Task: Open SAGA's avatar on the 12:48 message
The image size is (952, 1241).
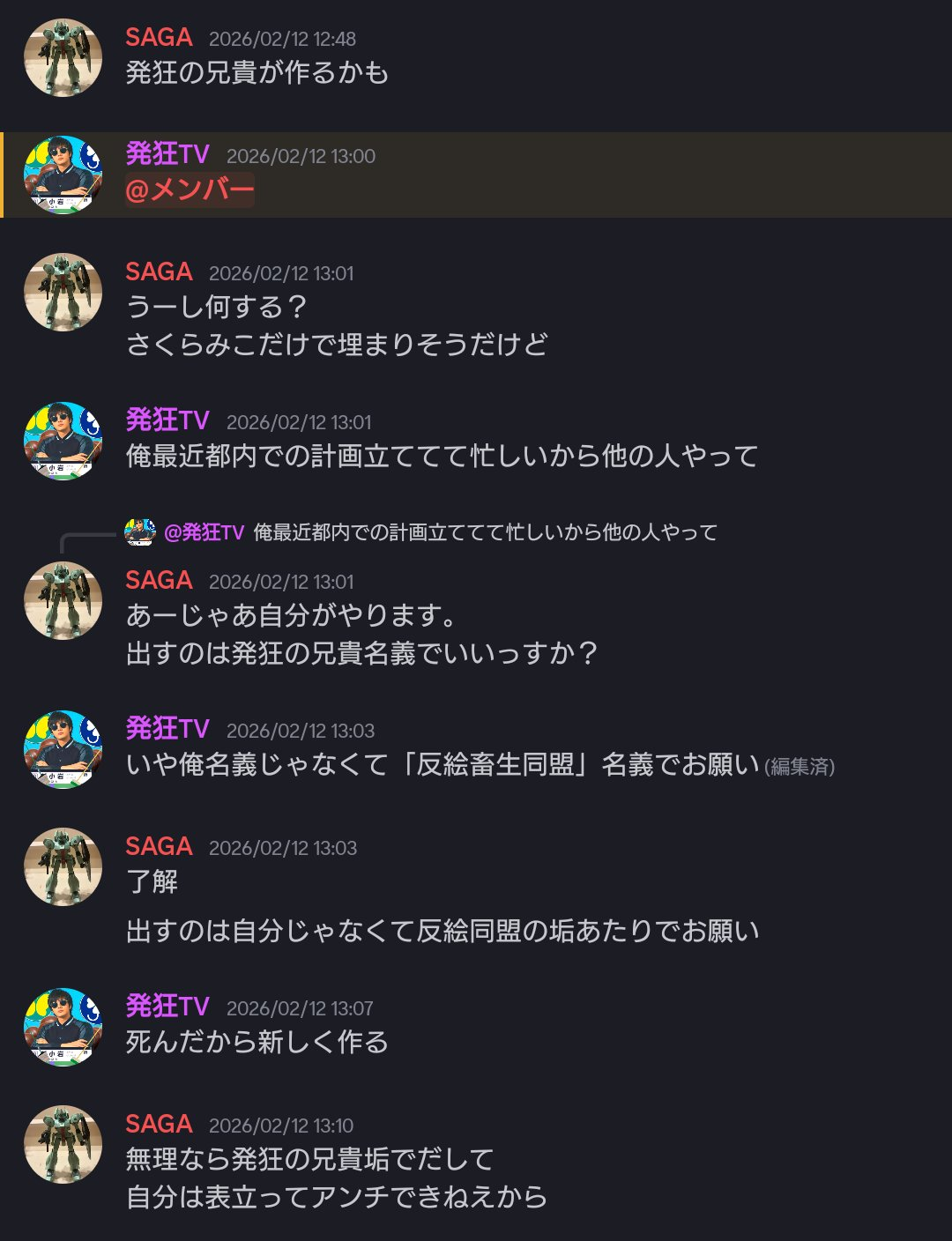Action: pyautogui.click(x=63, y=57)
